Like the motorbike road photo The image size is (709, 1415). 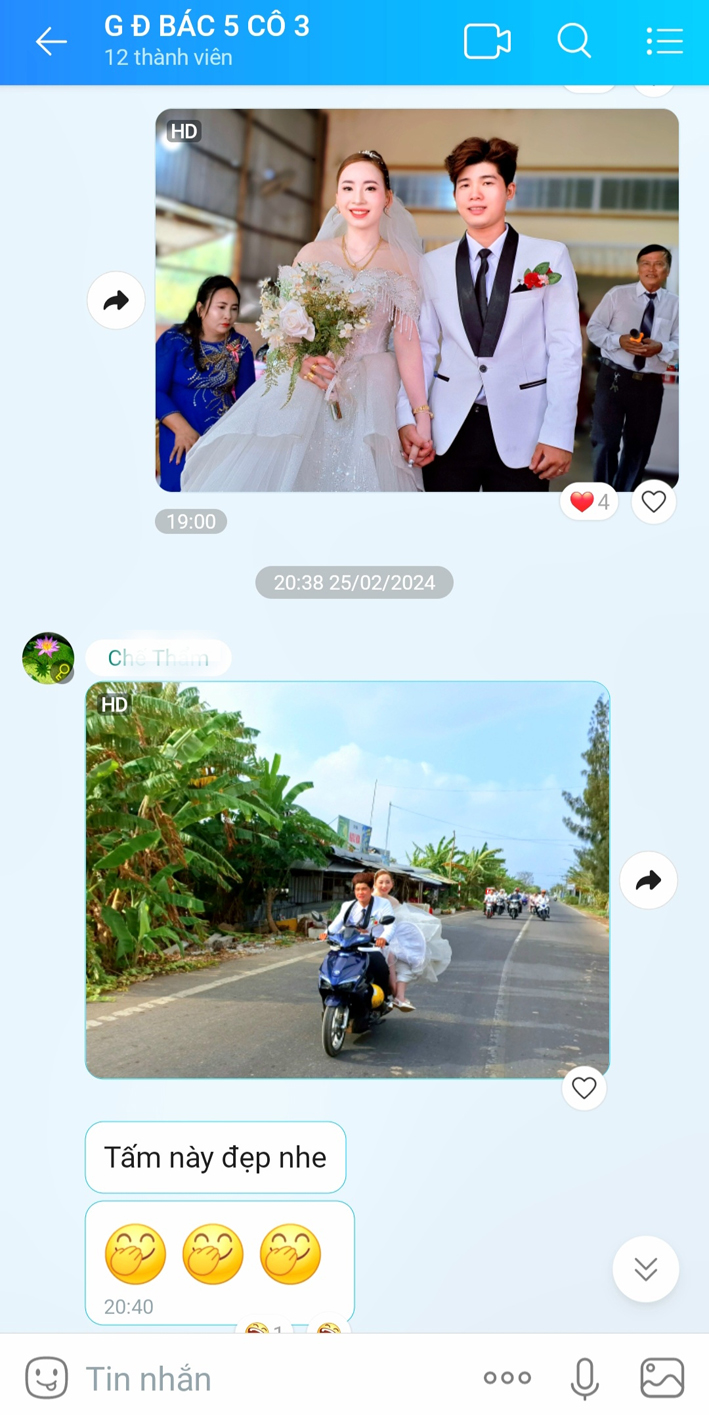point(584,1087)
